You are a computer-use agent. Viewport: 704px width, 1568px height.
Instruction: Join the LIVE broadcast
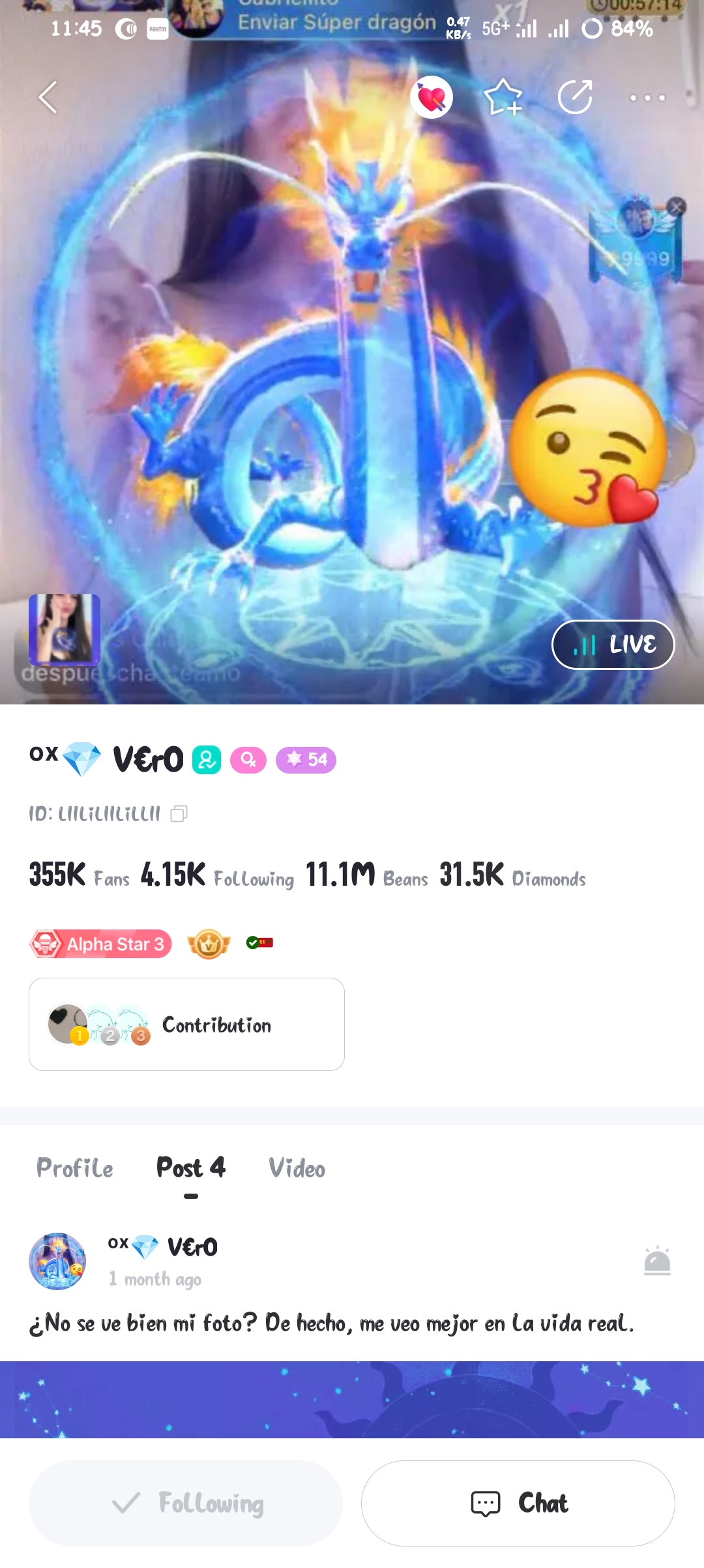[613, 644]
